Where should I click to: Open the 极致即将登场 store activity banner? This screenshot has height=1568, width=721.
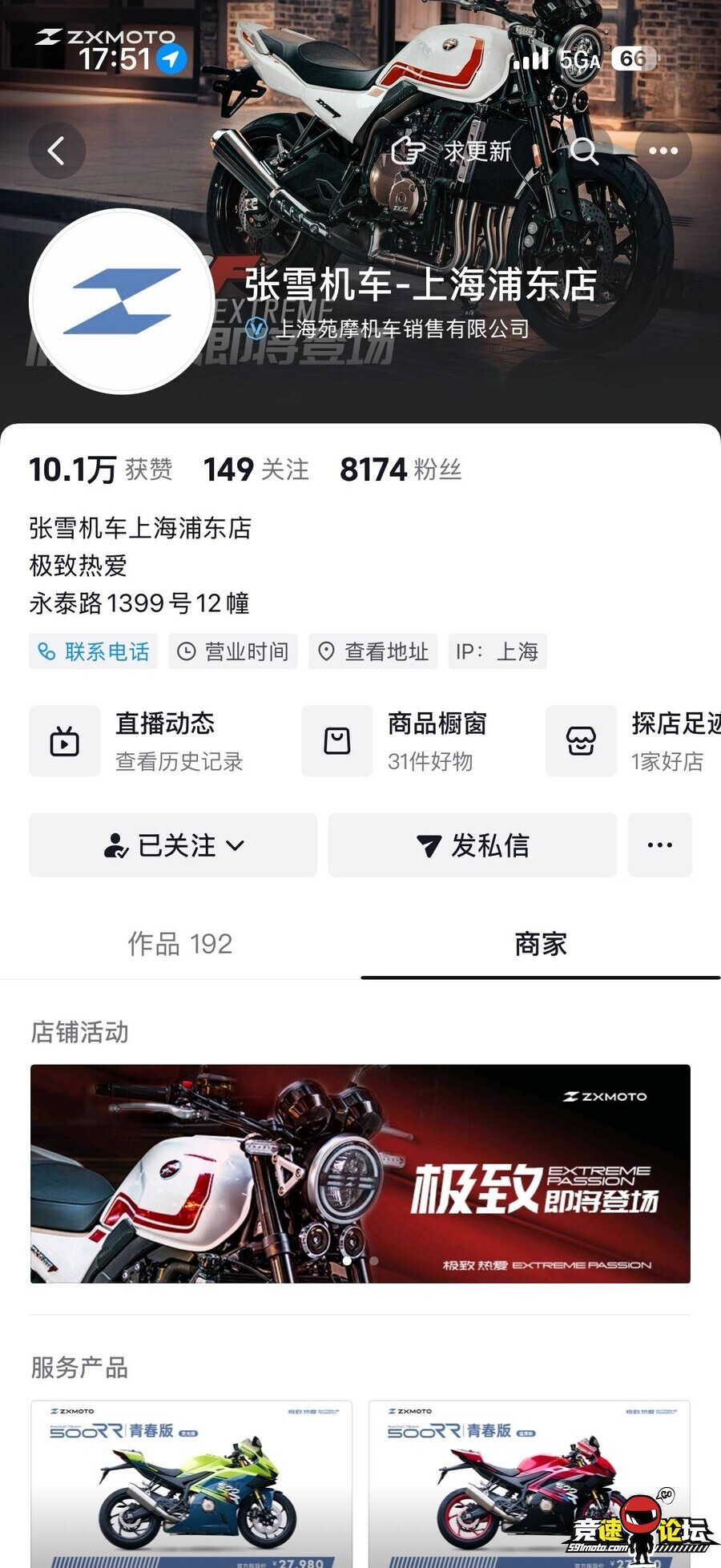[x=360, y=1174]
